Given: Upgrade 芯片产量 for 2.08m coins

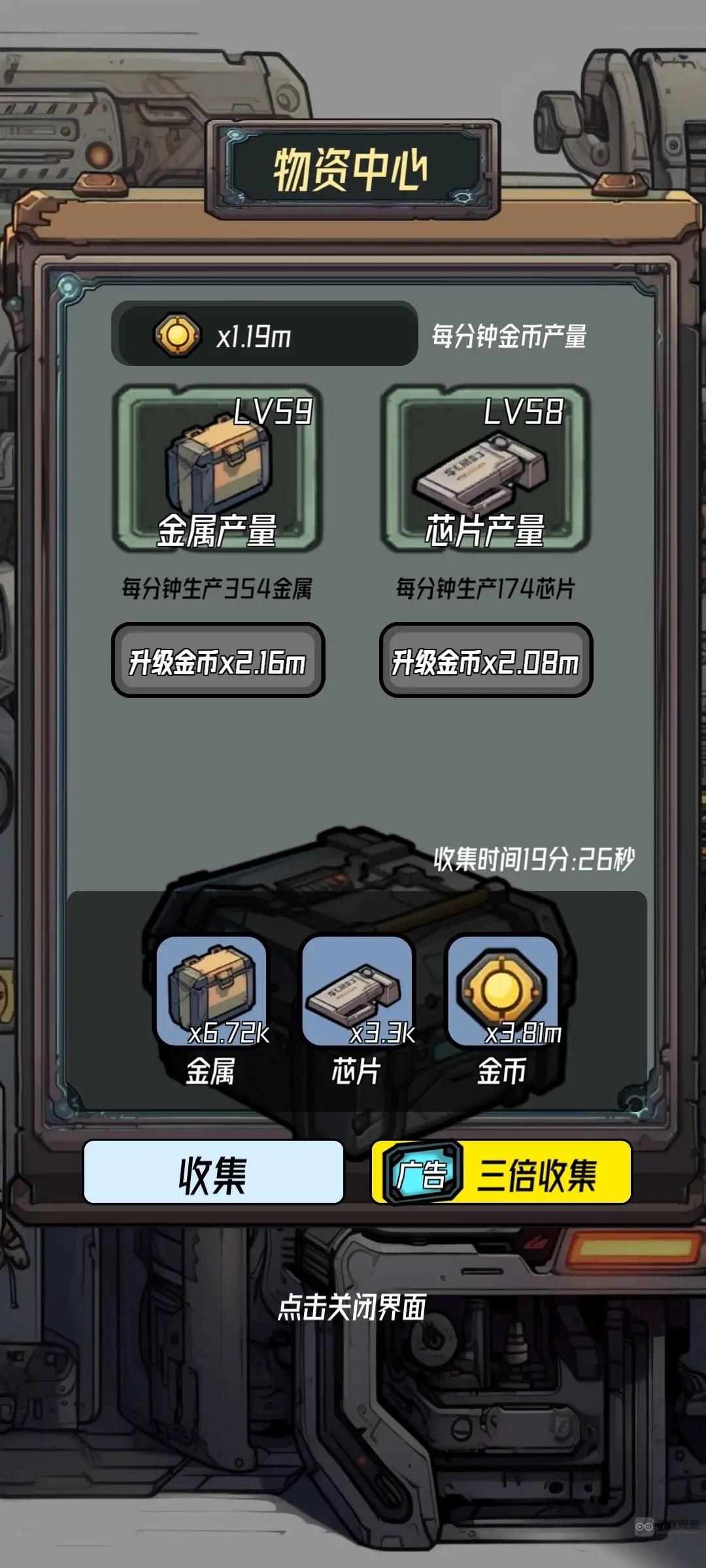Looking at the screenshot, I should [486, 660].
